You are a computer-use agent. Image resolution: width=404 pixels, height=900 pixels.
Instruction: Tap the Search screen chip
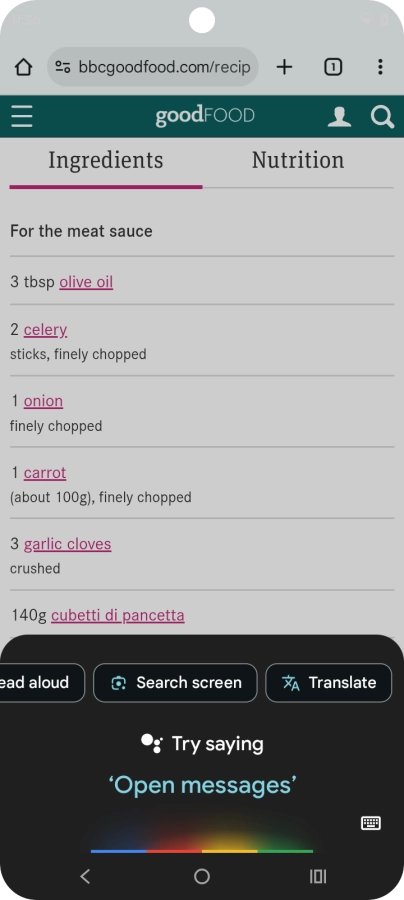point(175,682)
